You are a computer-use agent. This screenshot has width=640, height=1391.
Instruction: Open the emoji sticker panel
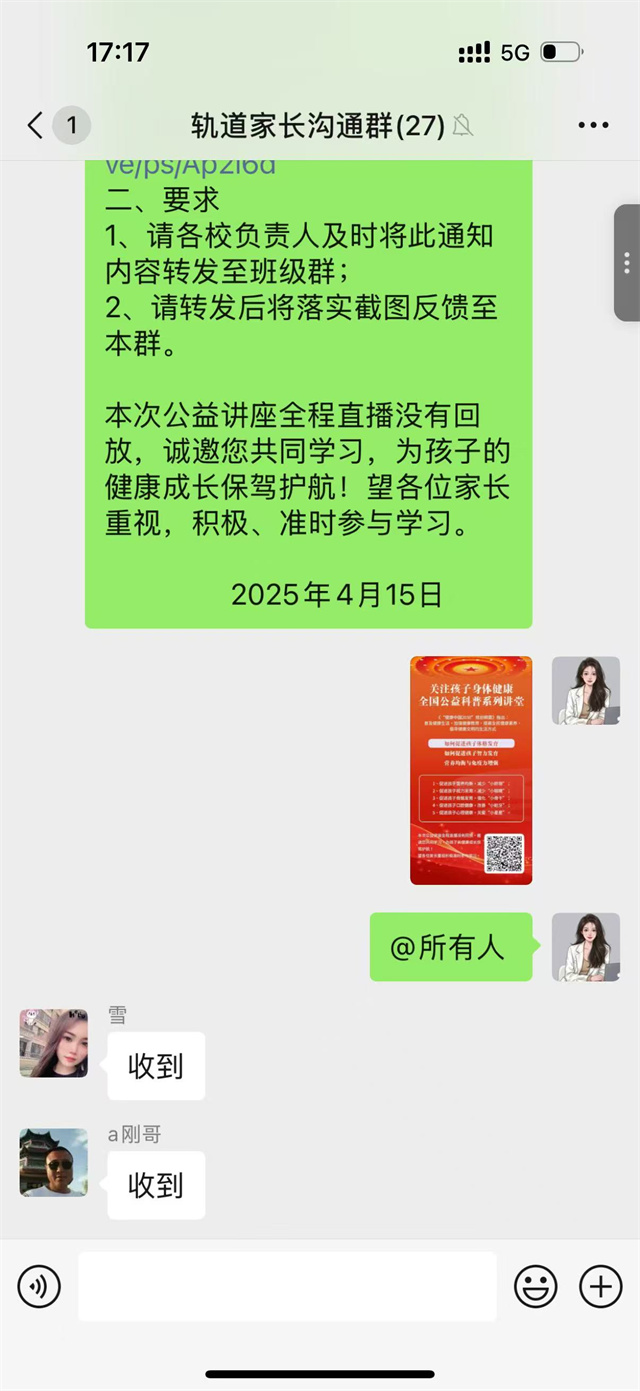(536, 1286)
